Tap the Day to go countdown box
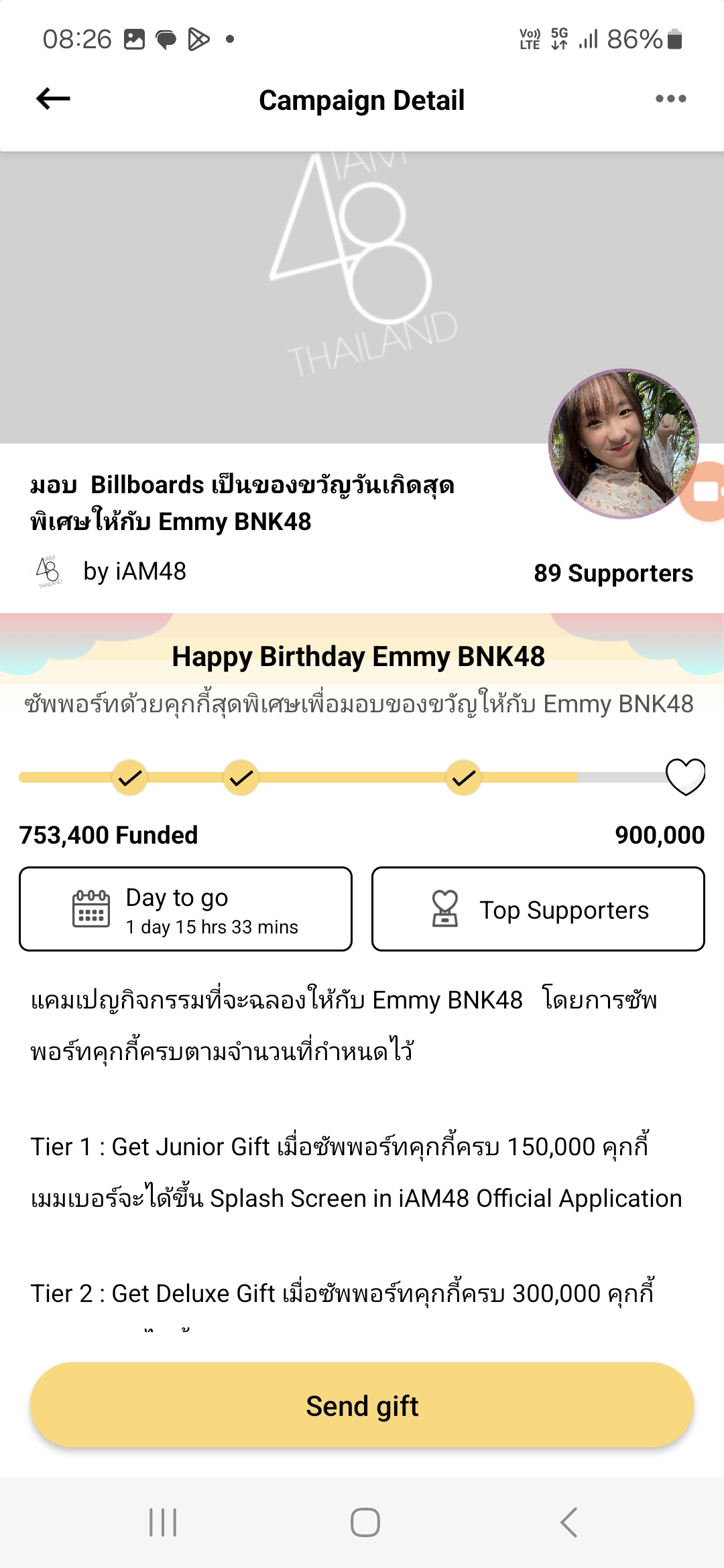This screenshot has width=724, height=1568. 186,909
